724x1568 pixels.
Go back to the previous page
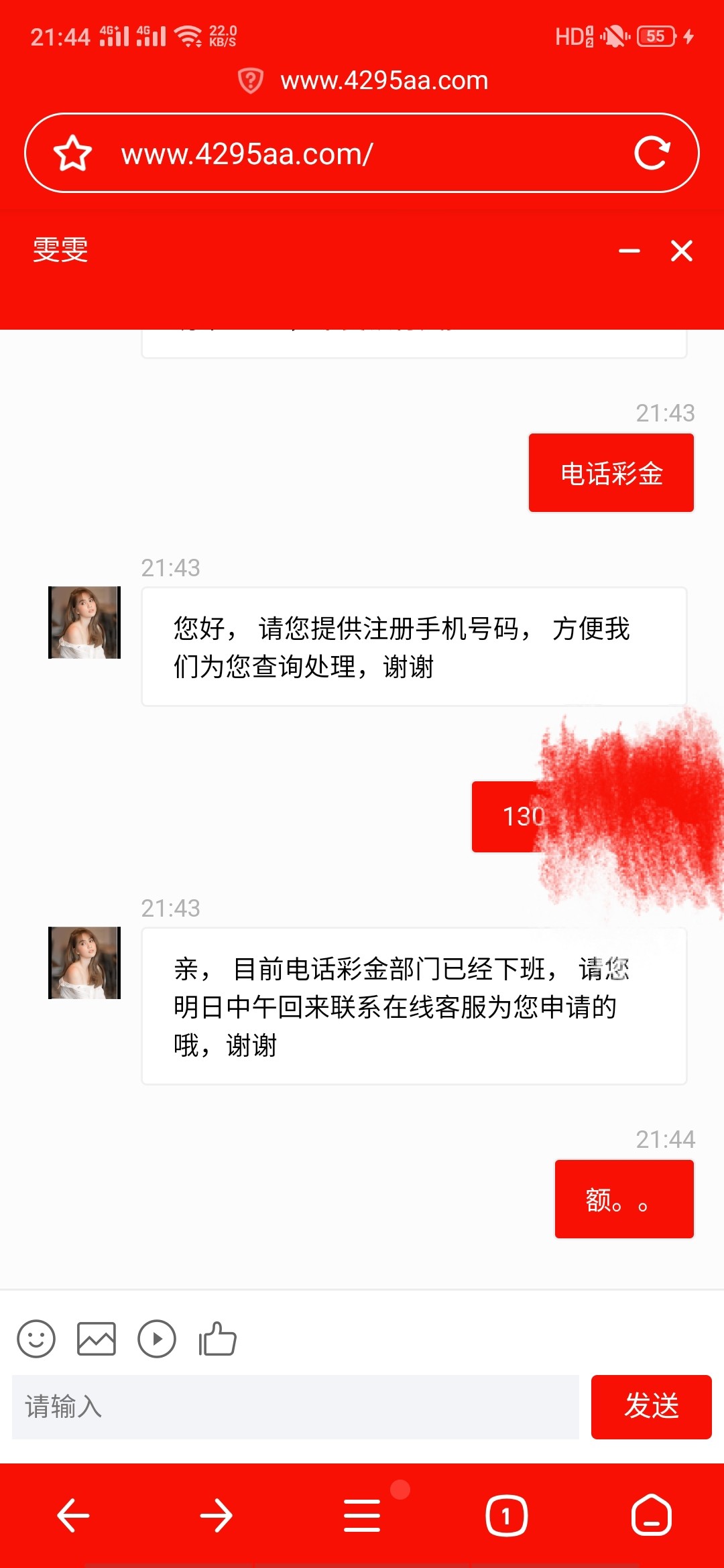click(73, 1515)
